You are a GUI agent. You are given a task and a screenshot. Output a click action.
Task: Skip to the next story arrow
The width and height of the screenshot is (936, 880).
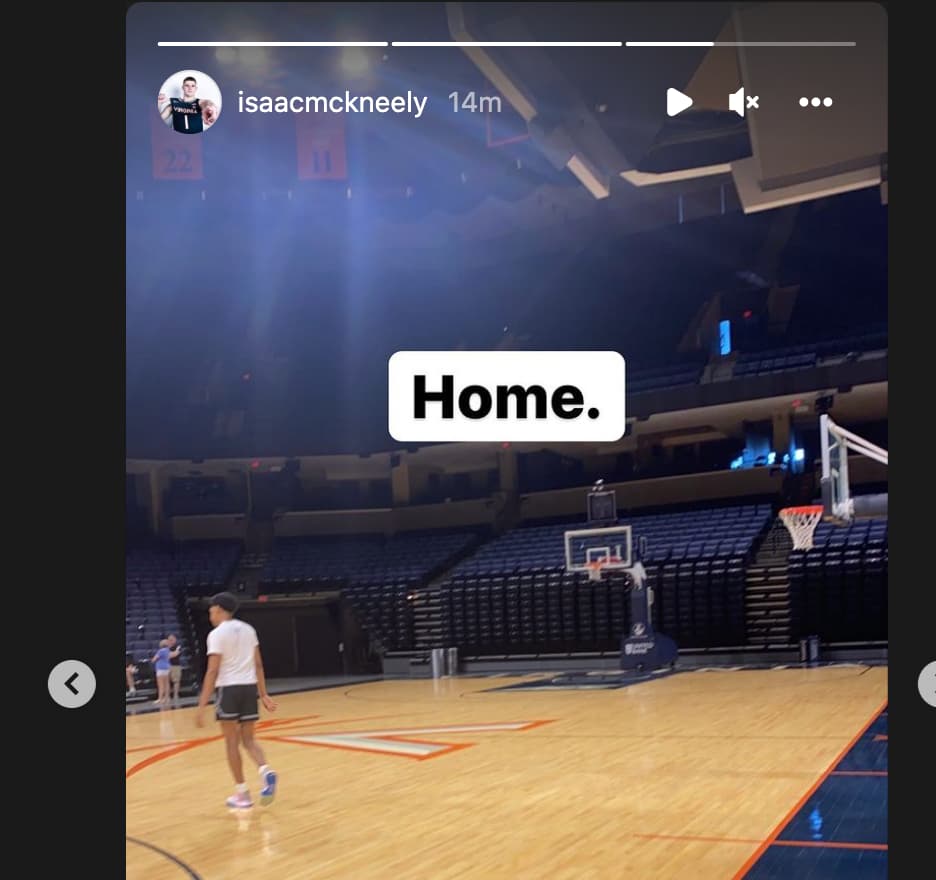928,684
